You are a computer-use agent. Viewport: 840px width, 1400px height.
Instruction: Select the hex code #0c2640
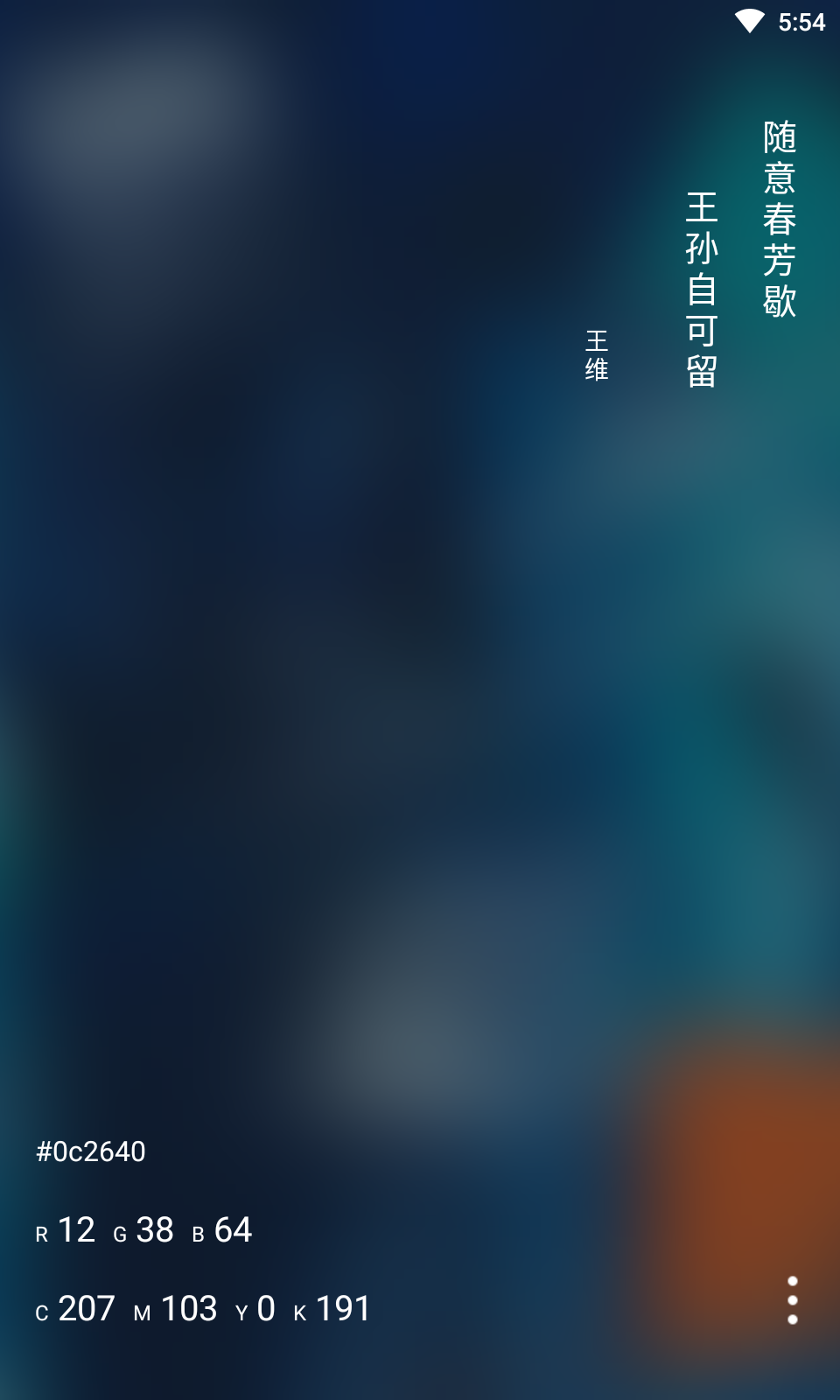point(92,1152)
